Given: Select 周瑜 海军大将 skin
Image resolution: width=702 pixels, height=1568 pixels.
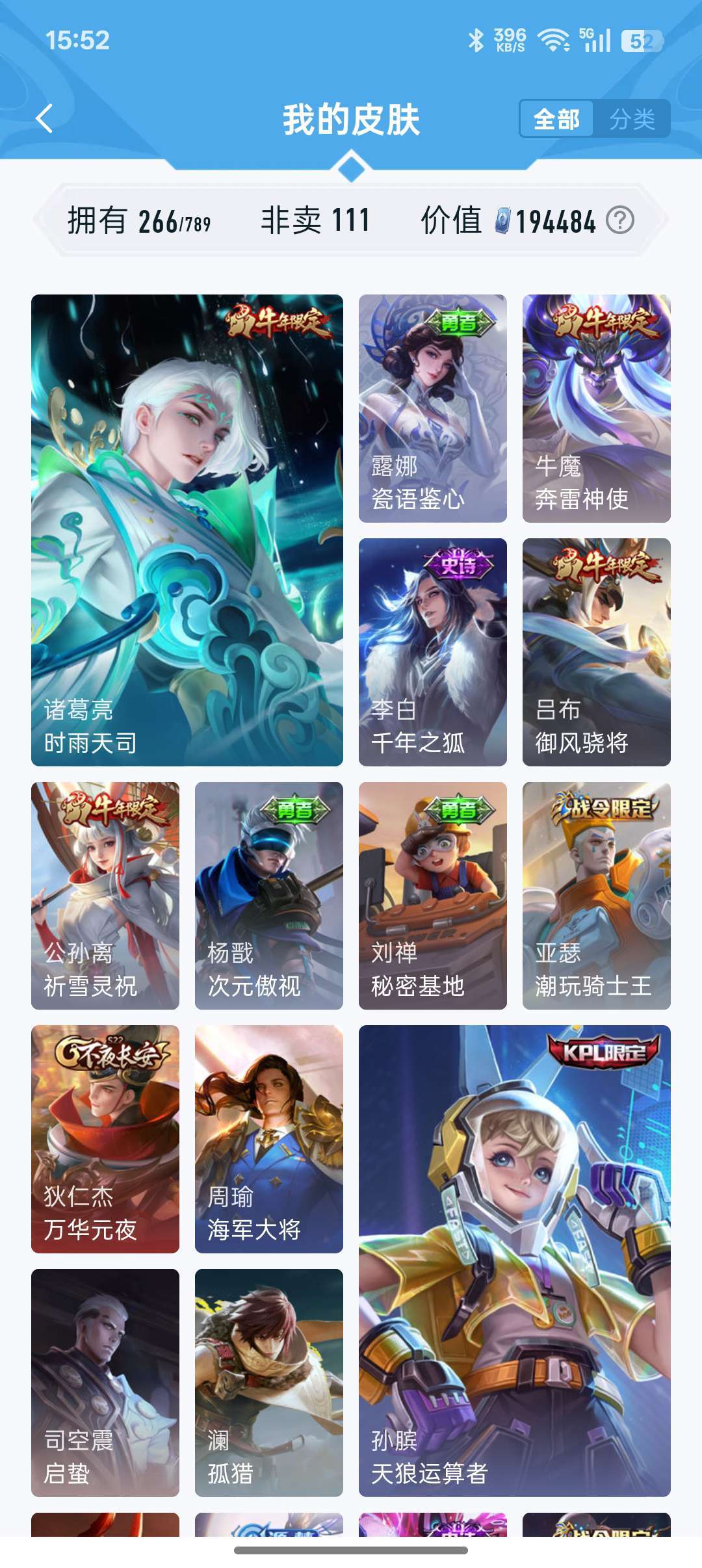Looking at the screenshot, I should tap(269, 1139).
